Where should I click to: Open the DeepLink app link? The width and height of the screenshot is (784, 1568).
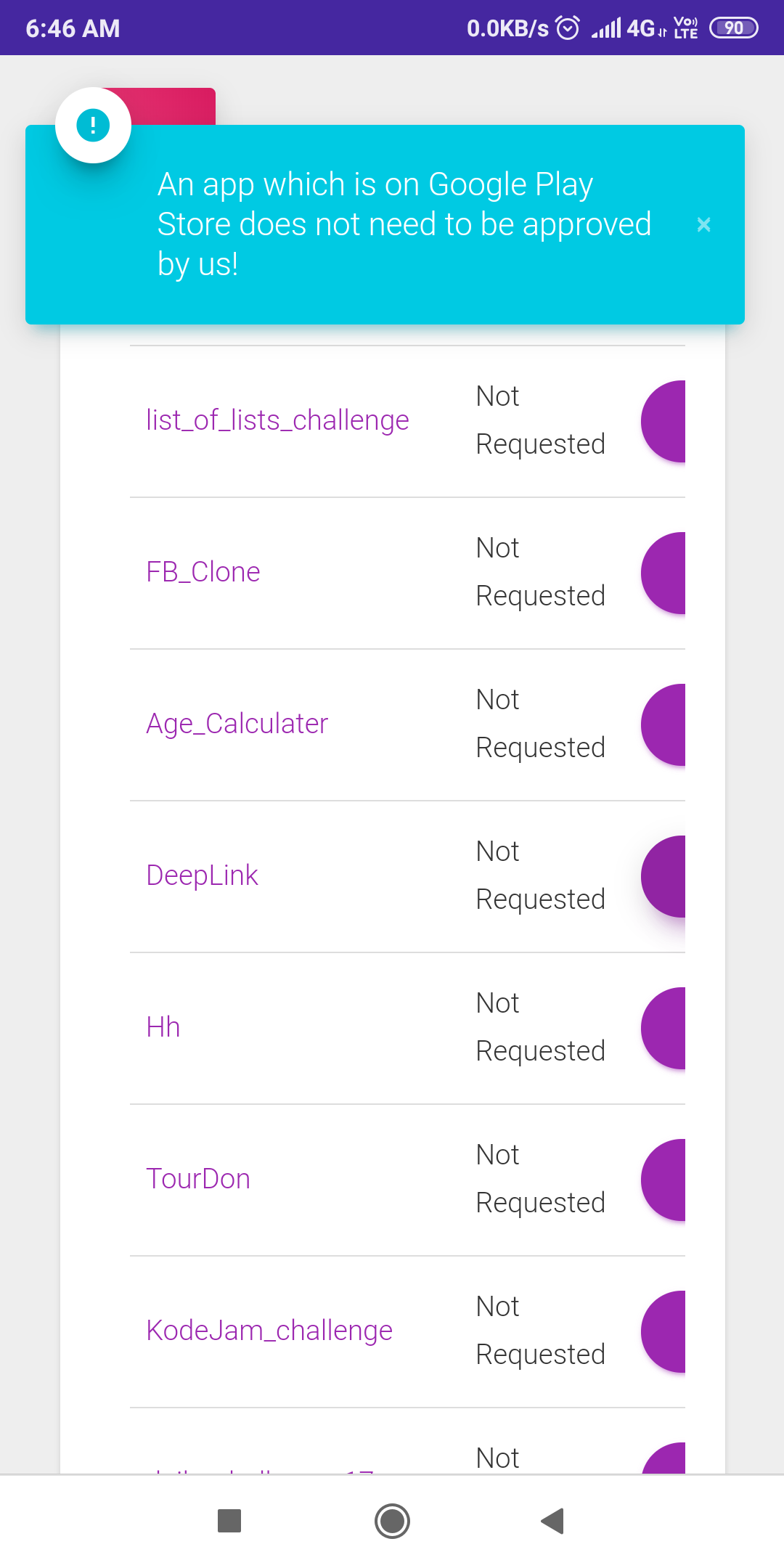point(202,875)
